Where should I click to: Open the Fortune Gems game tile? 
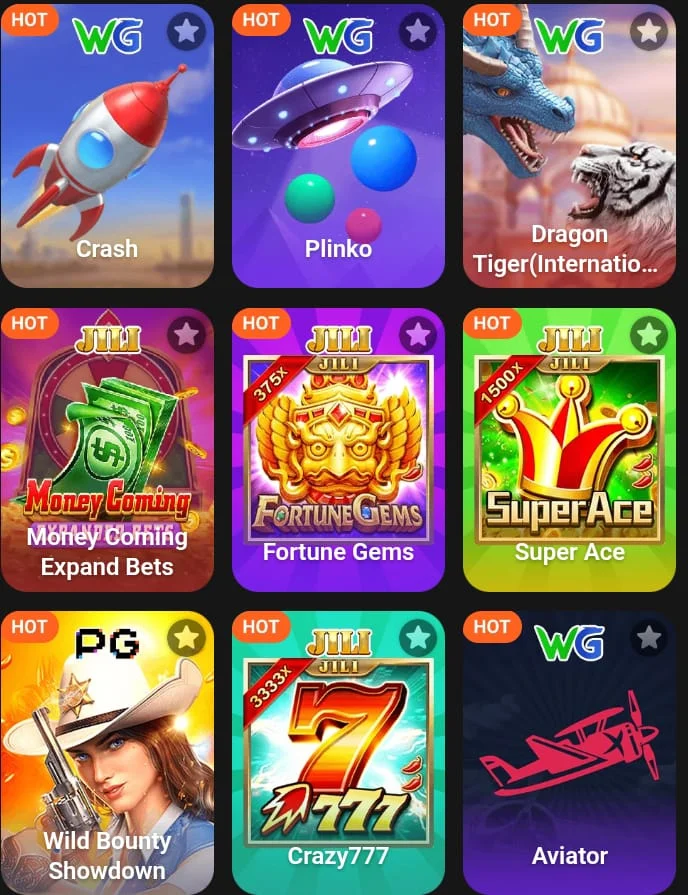point(338,460)
